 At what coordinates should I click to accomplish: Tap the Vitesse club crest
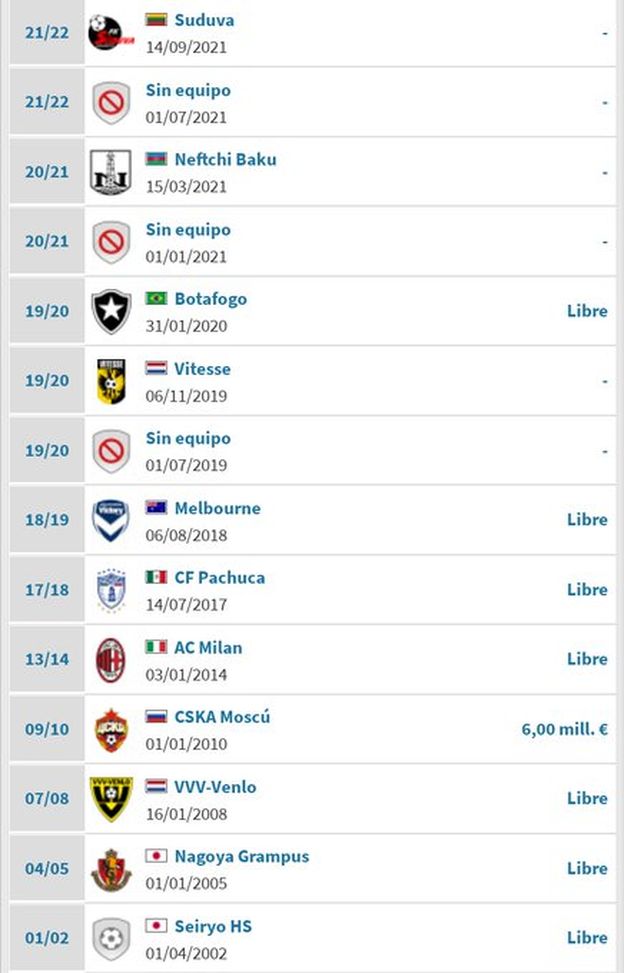point(111,381)
